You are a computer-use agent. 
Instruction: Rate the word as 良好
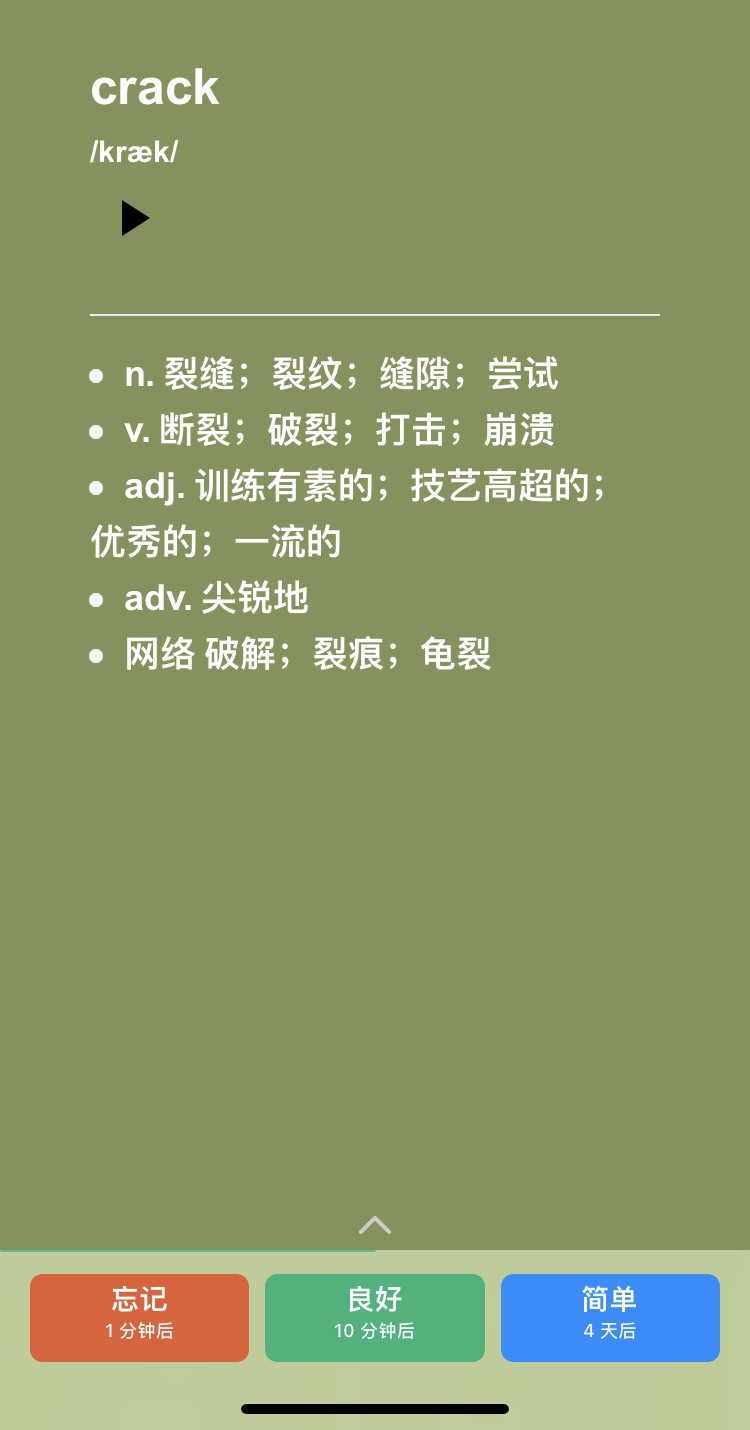tap(374, 1317)
